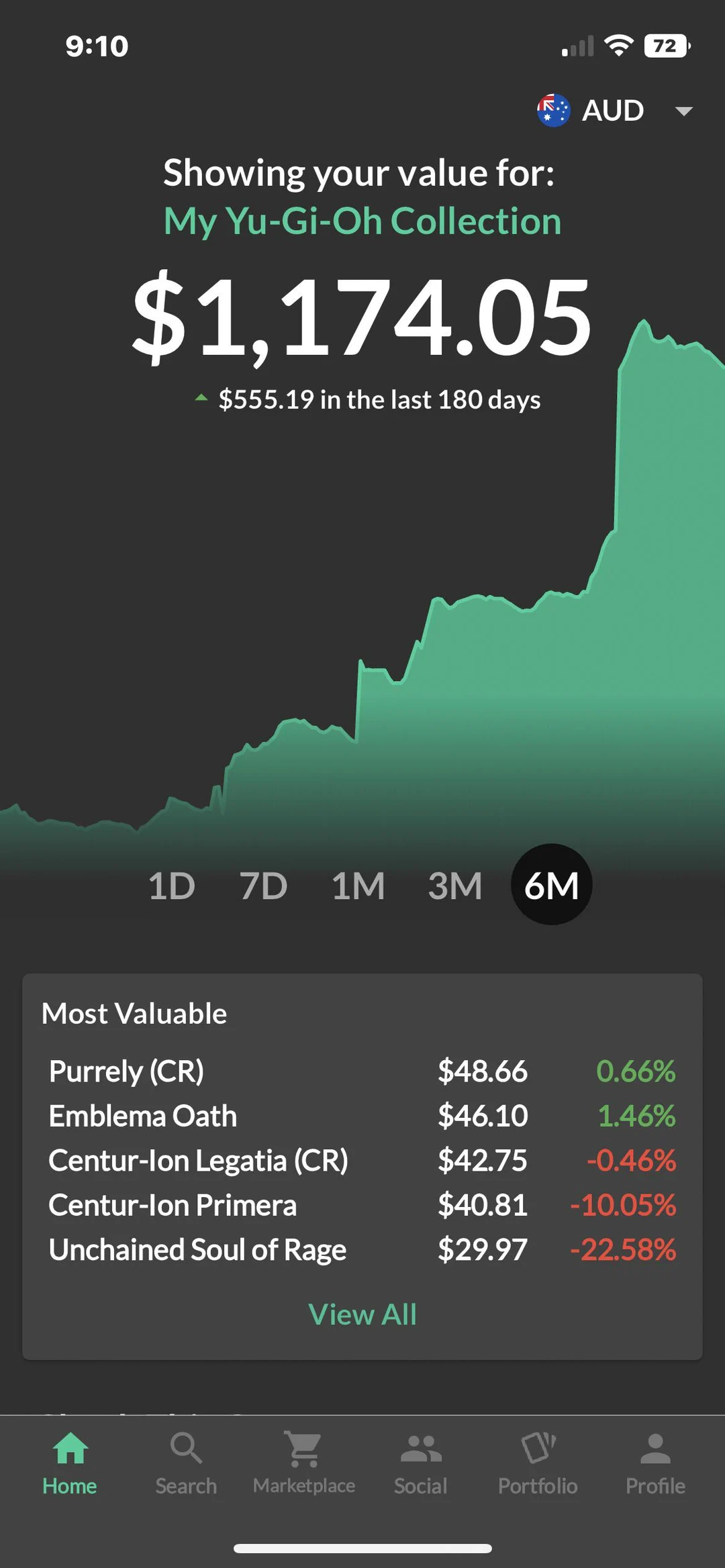Open Emblema Oath card details
Image resolution: width=725 pixels, height=1568 pixels.
pos(143,1116)
